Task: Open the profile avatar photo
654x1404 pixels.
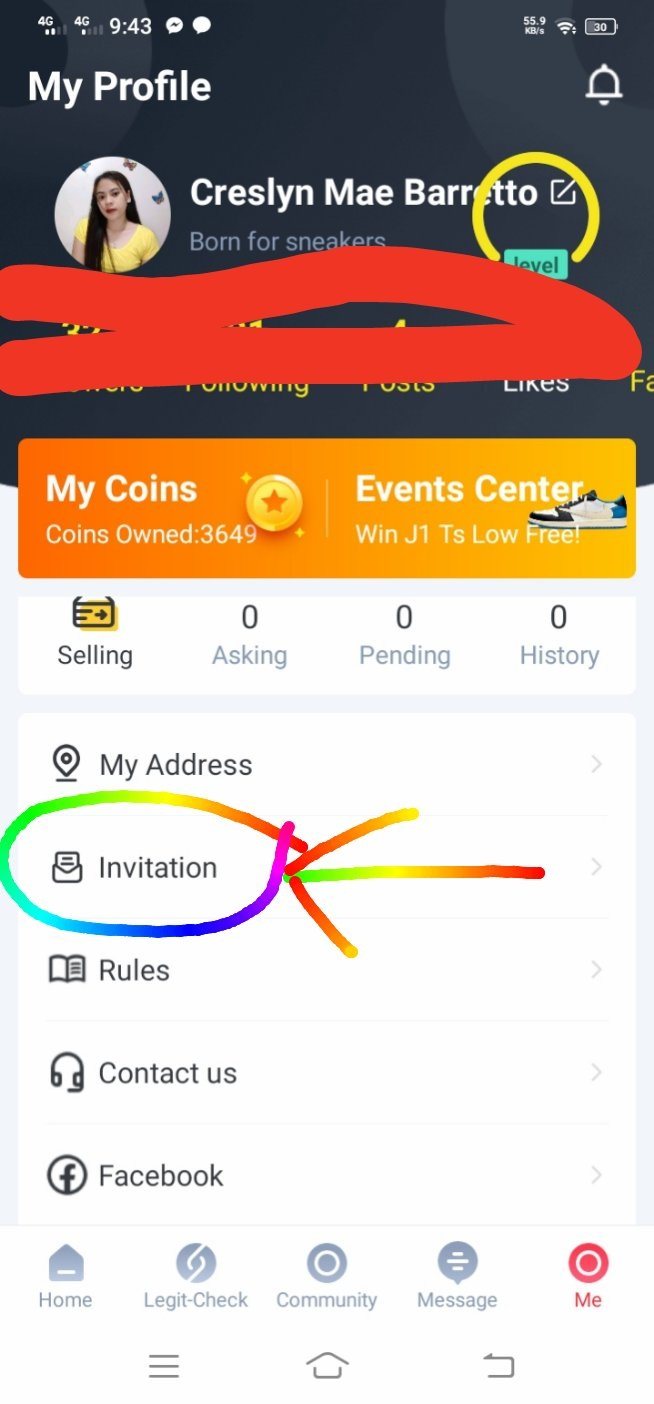Action: [x=112, y=215]
